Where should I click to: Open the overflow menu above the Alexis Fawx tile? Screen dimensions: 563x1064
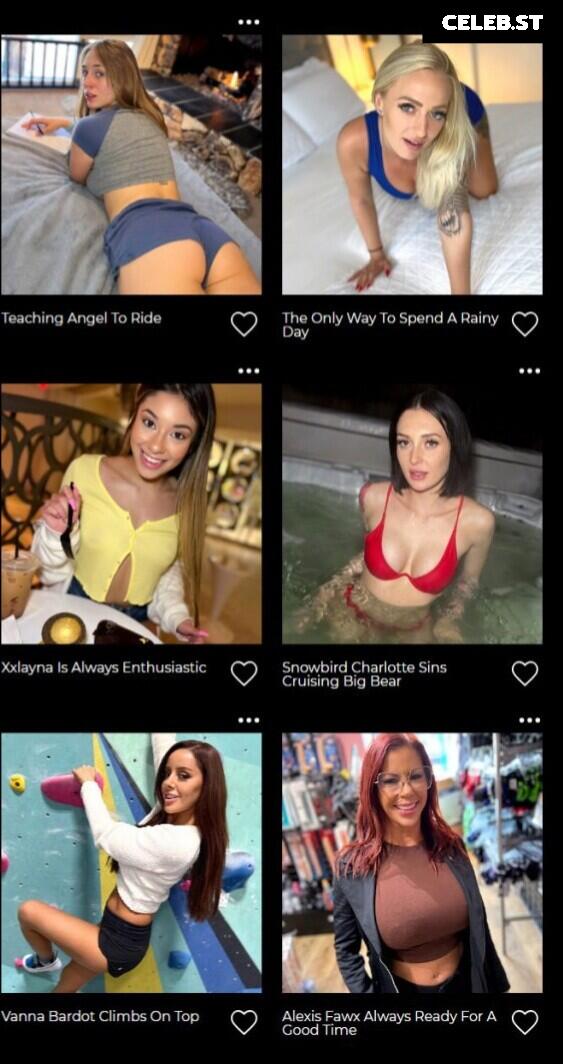click(529, 720)
